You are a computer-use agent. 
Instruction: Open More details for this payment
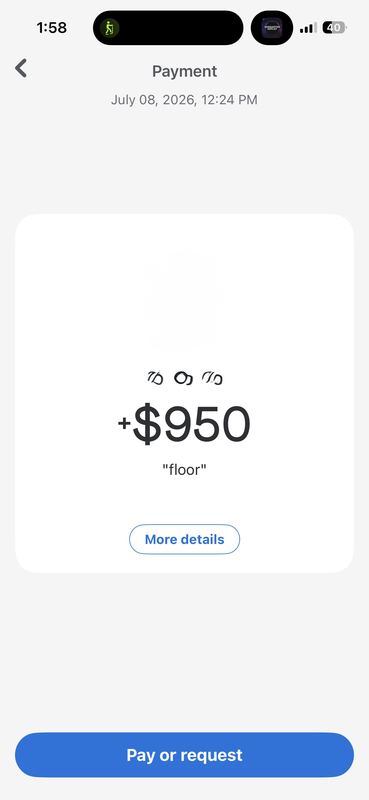[x=184, y=539]
